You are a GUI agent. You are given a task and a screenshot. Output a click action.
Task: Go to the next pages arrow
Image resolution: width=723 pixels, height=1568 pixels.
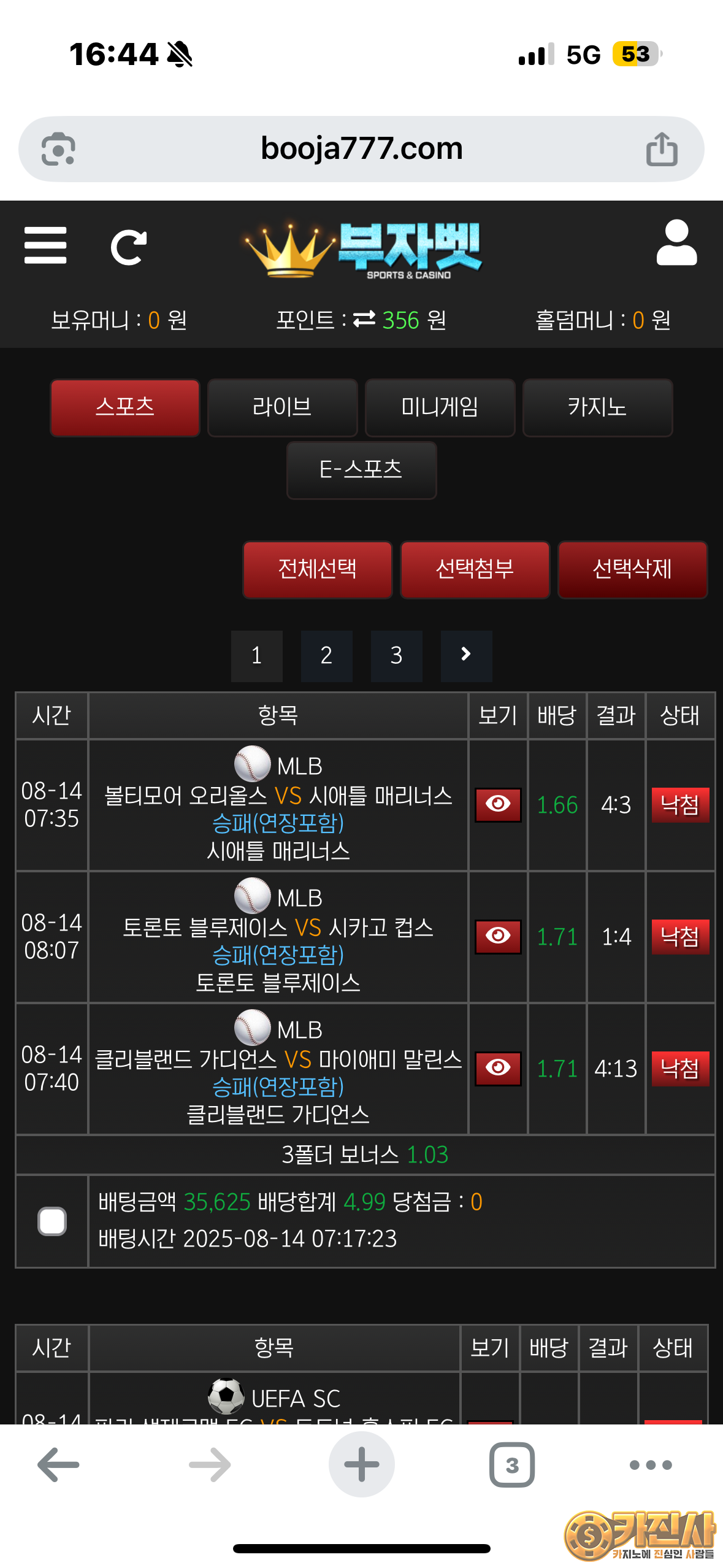pos(466,656)
